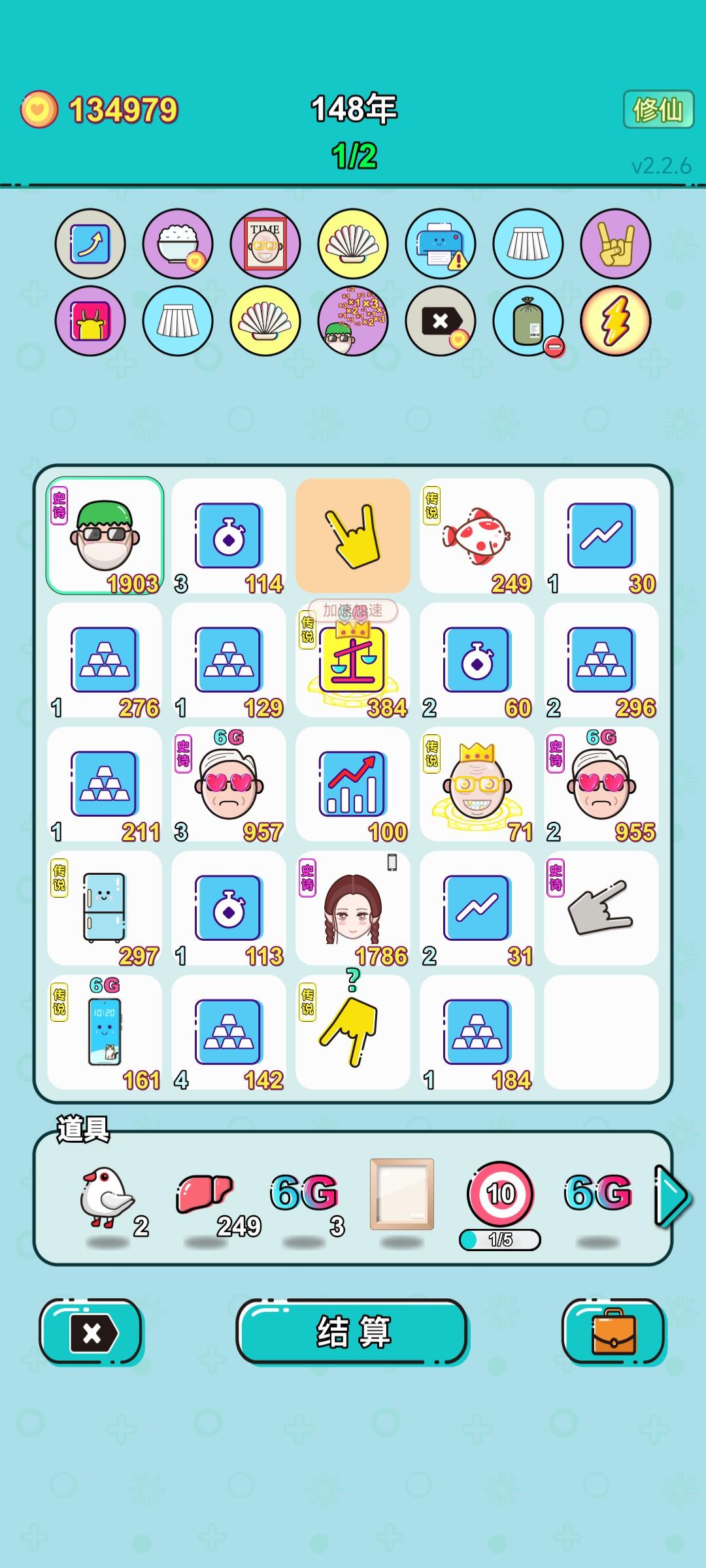Tap the printer buff icon with warning badge
706x1568 pixels.
click(x=441, y=243)
